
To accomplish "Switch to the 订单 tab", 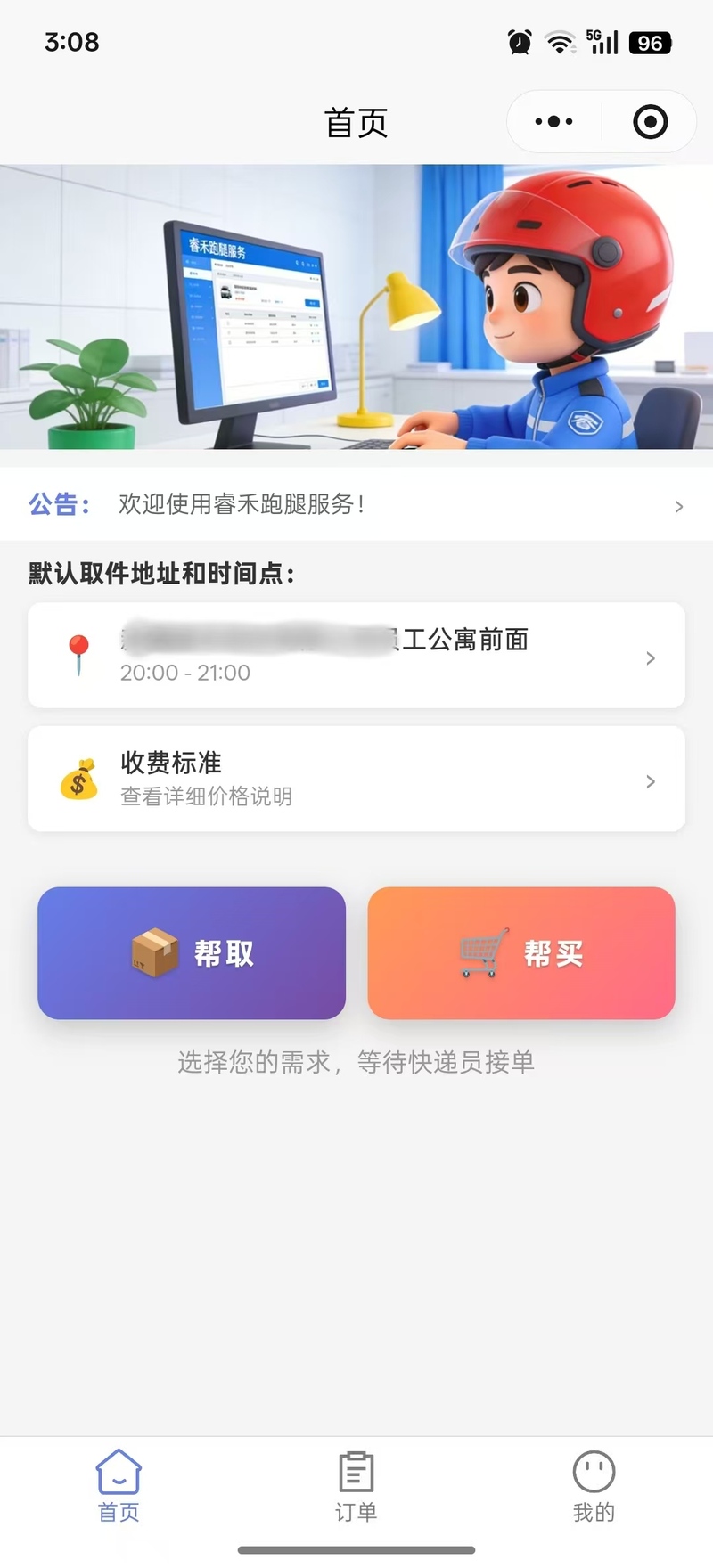I will 356,1486.
